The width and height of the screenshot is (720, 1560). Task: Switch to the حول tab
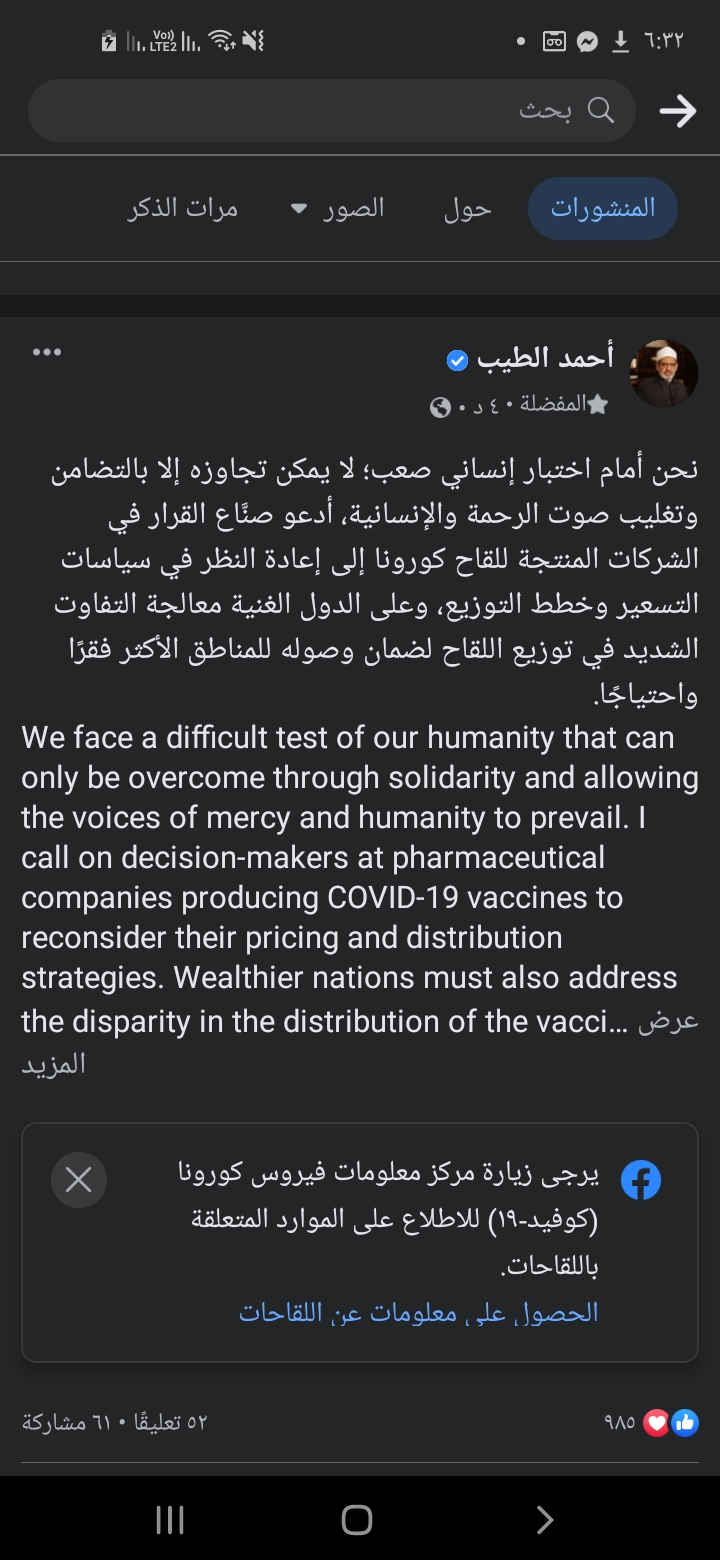point(468,208)
